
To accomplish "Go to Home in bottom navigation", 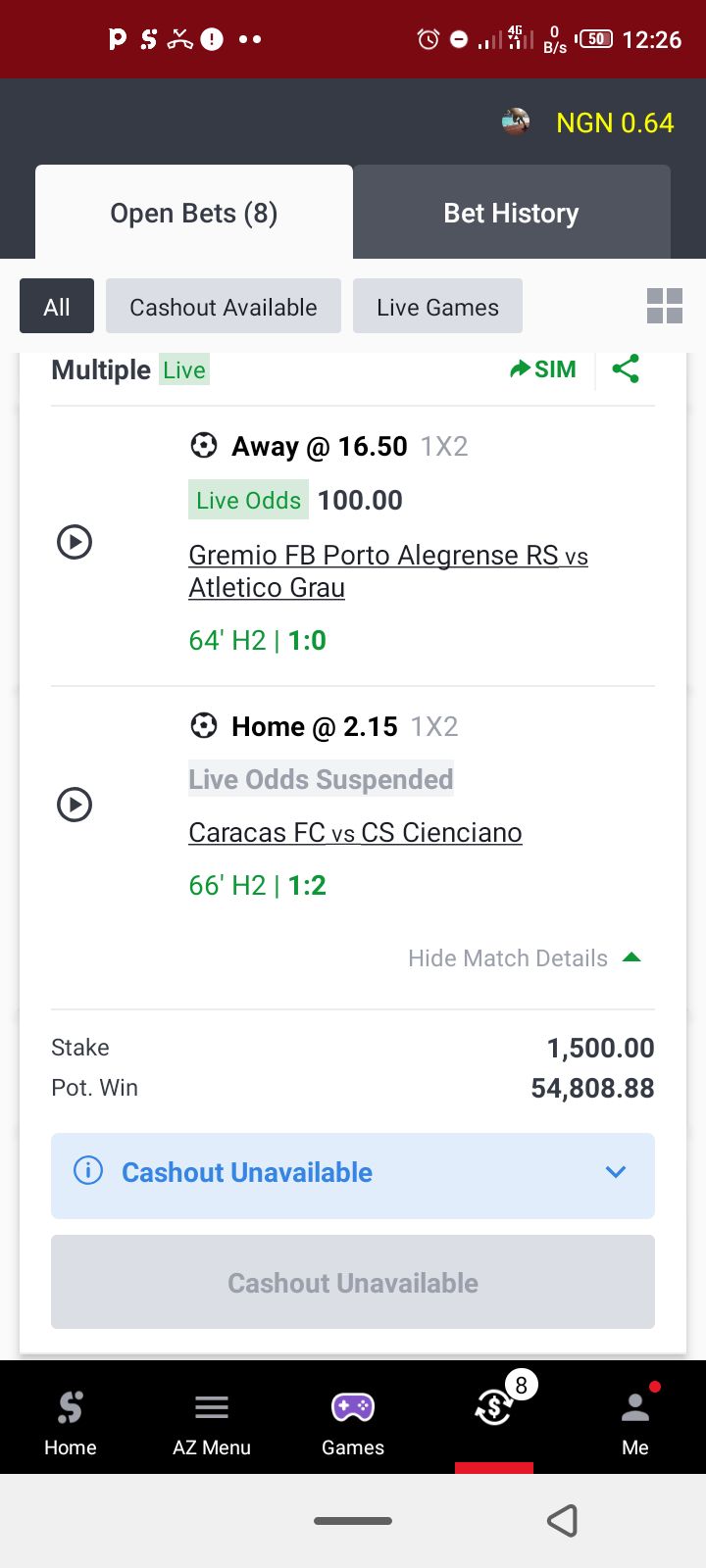I will coord(71,1422).
